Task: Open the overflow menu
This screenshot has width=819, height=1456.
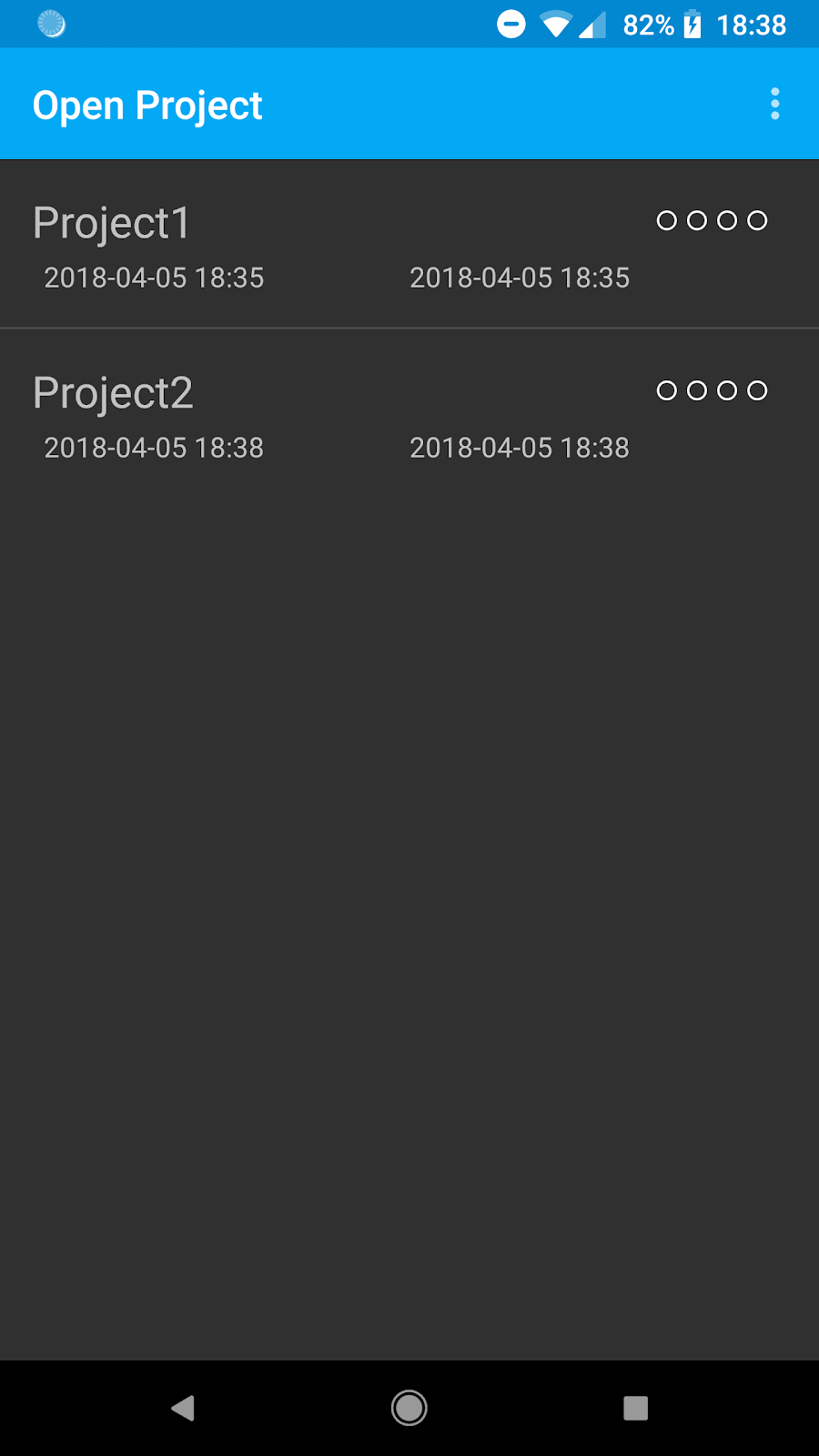Action: click(774, 104)
